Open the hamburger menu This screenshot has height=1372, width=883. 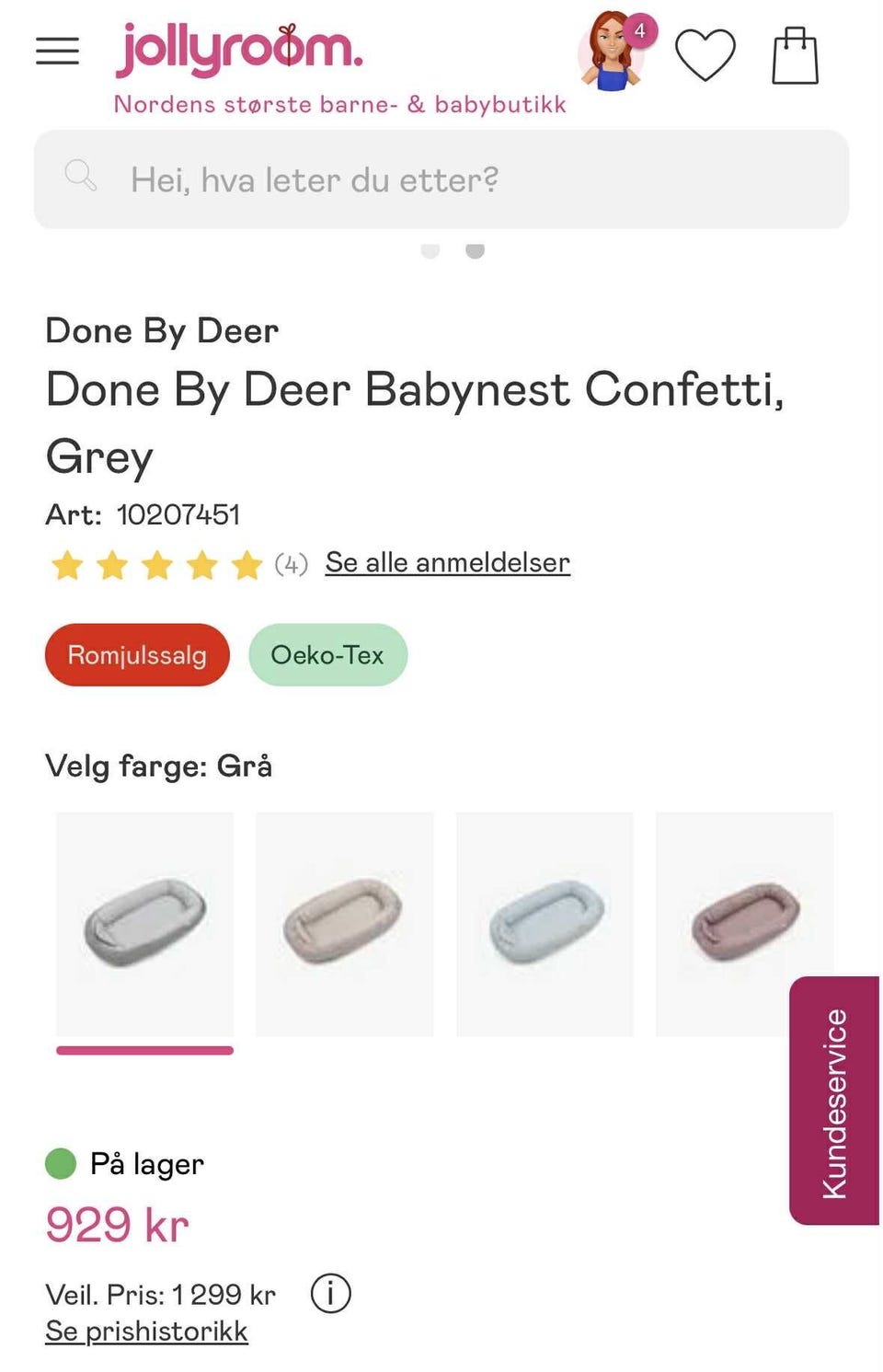[x=57, y=52]
